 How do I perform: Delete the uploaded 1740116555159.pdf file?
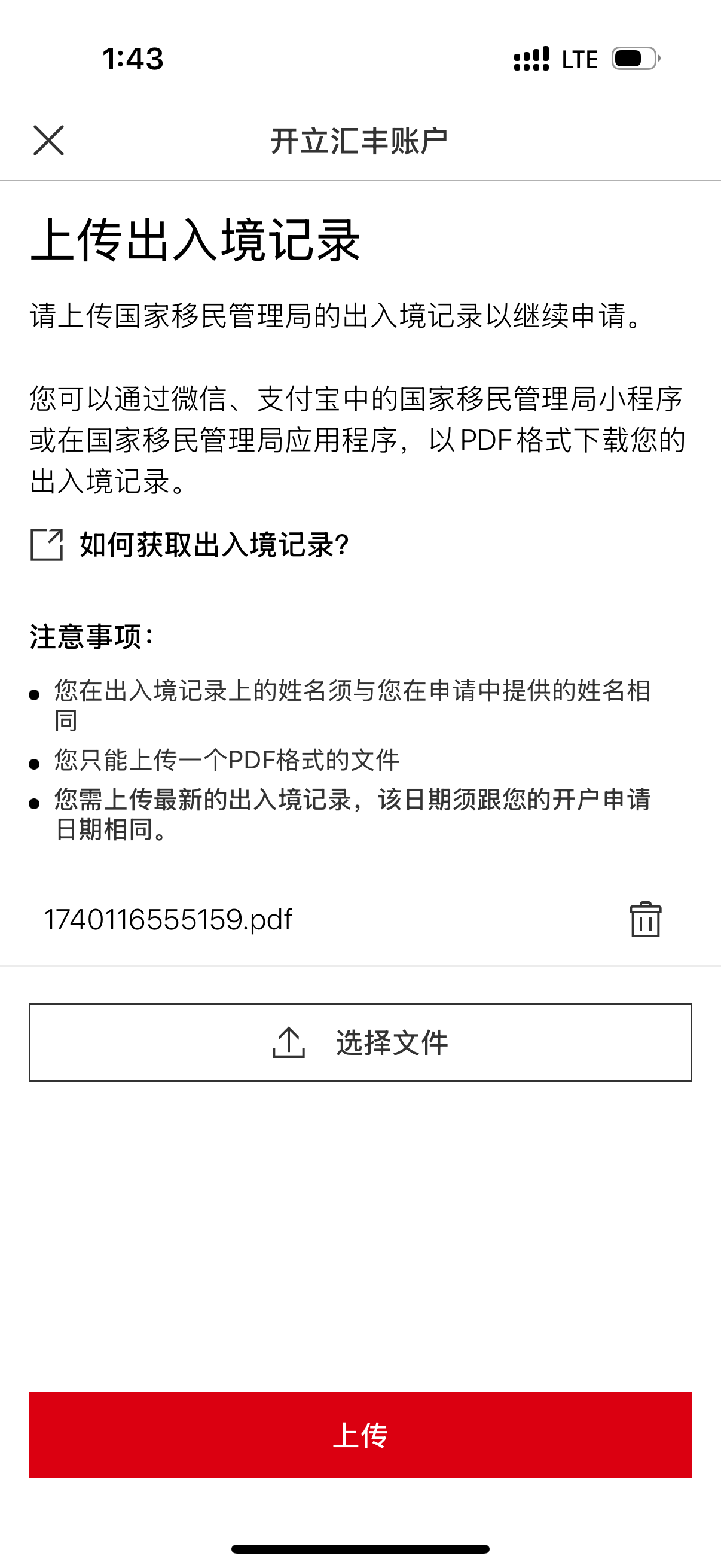click(645, 919)
